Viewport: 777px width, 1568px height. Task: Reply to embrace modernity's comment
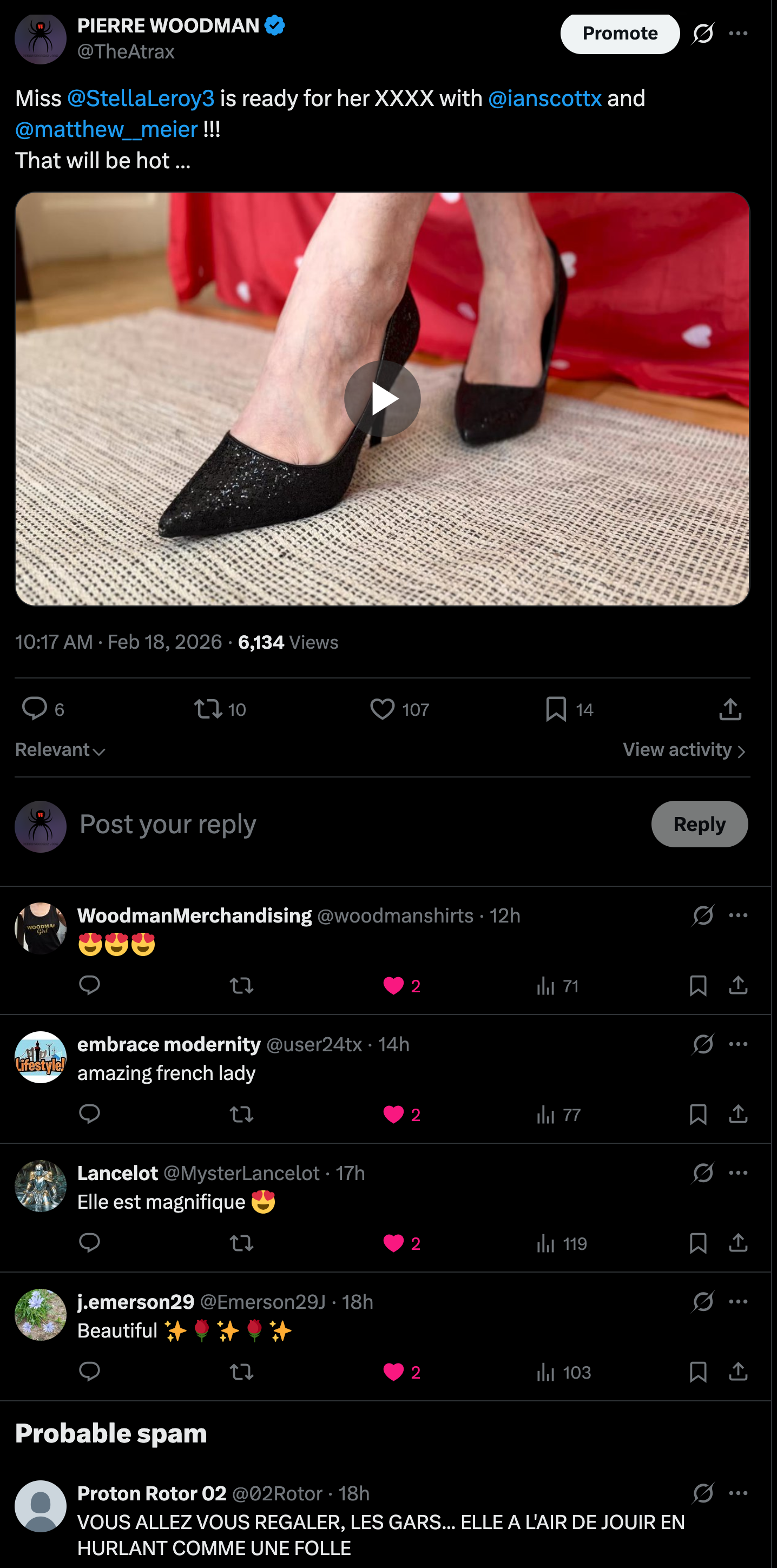tap(89, 1114)
